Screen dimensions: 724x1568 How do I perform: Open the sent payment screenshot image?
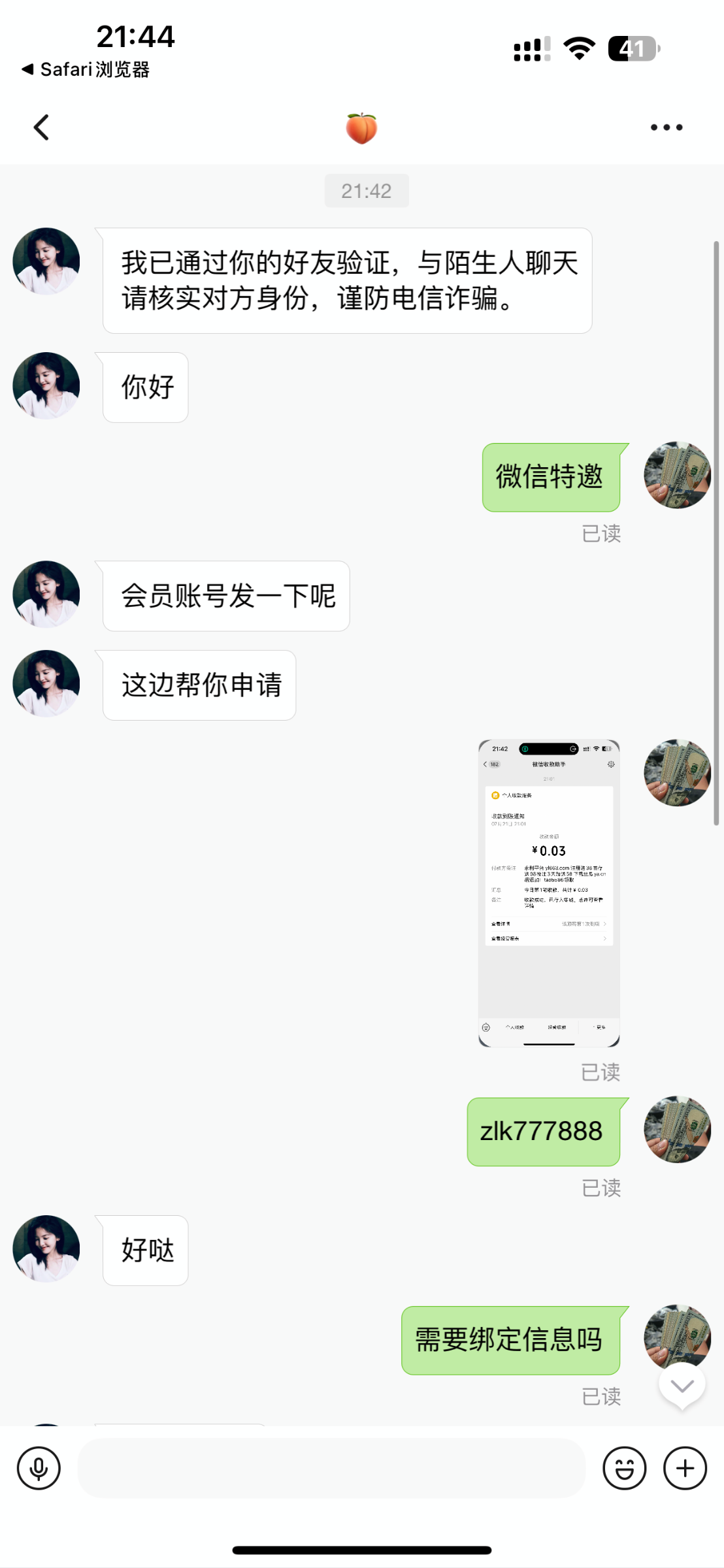(x=549, y=892)
